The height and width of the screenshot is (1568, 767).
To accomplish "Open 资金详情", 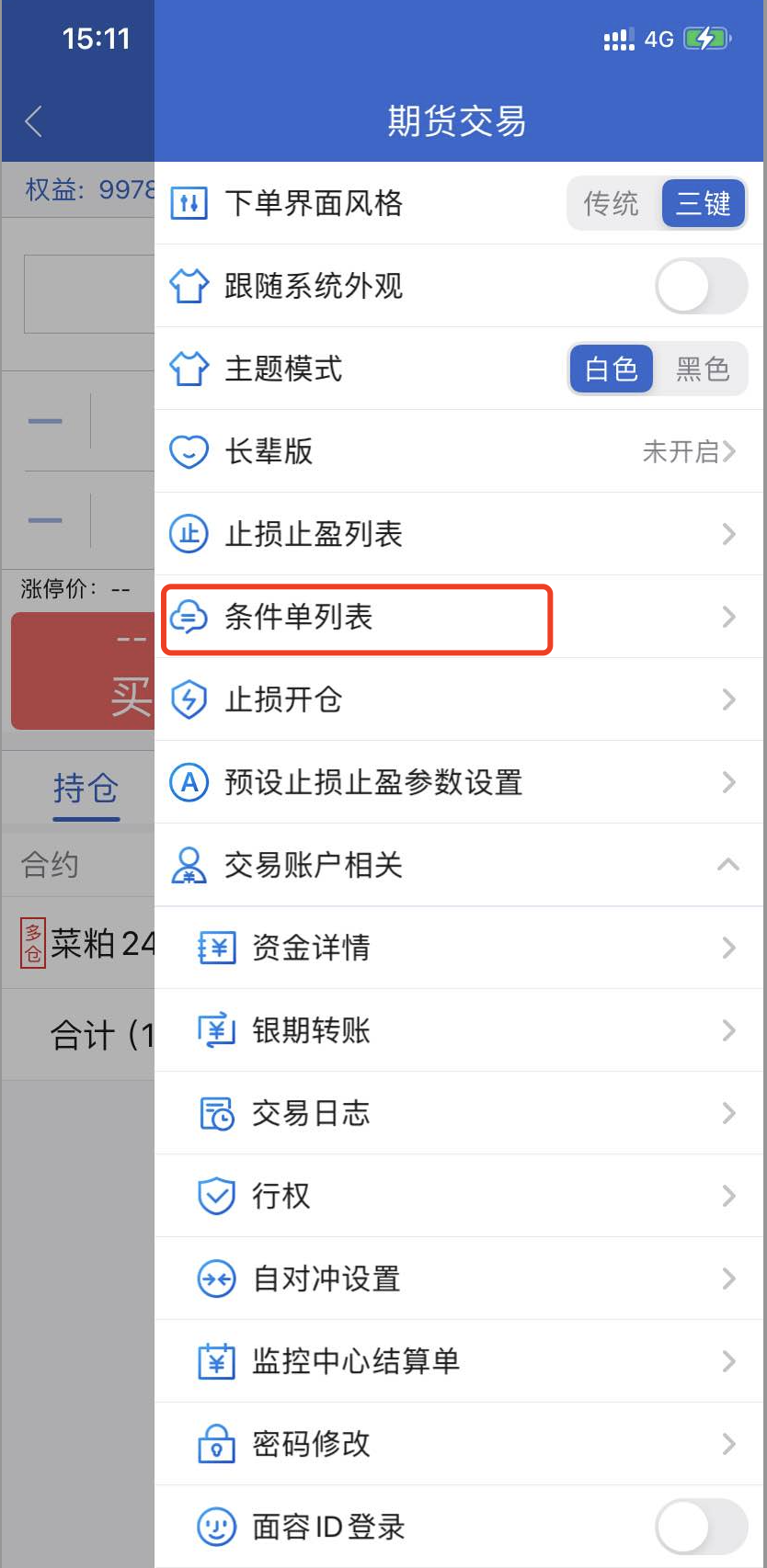I will pyautogui.click(x=458, y=948).
